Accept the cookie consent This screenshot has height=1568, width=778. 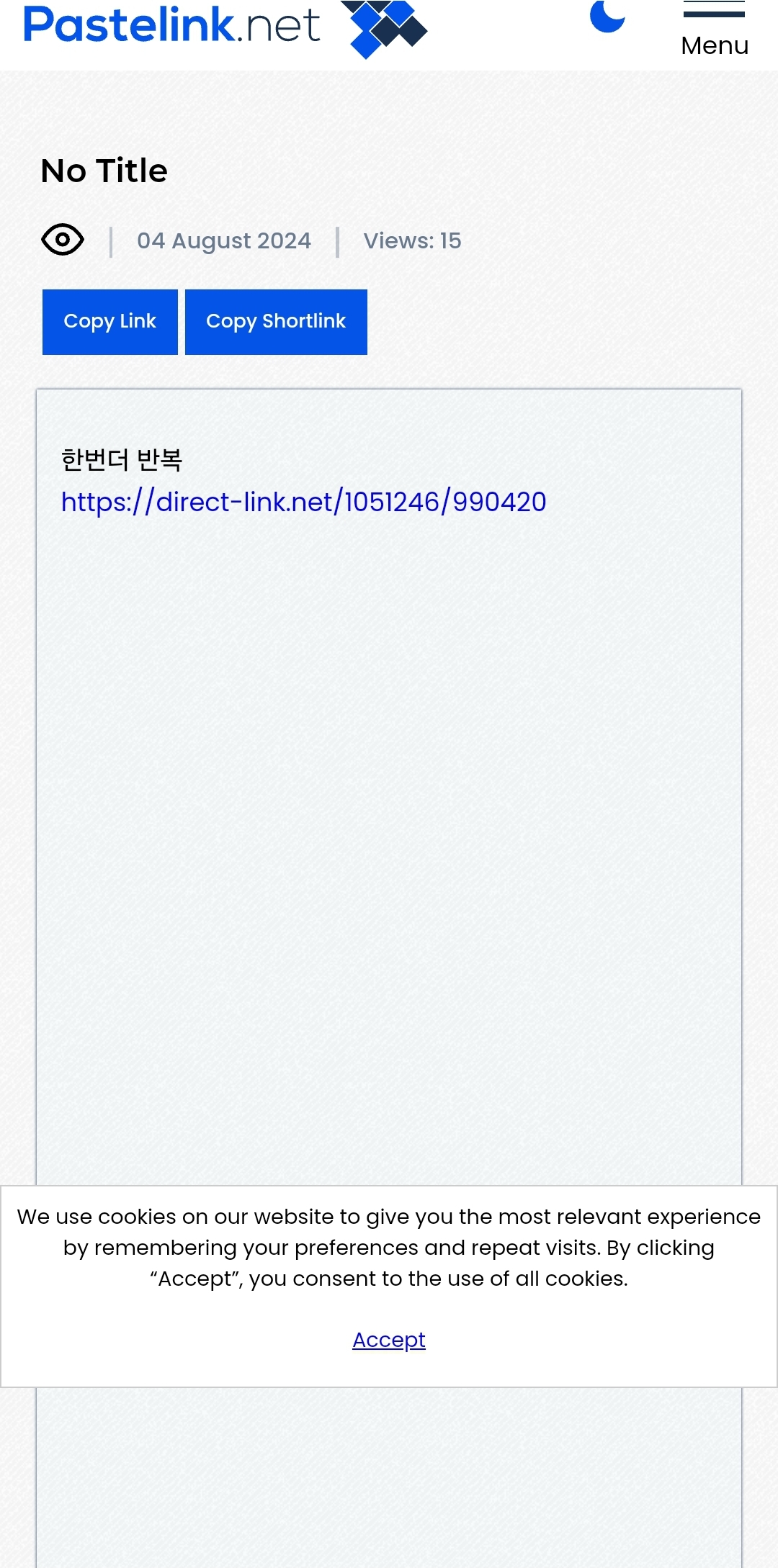pyautogui.click(x=389, y=1340)
